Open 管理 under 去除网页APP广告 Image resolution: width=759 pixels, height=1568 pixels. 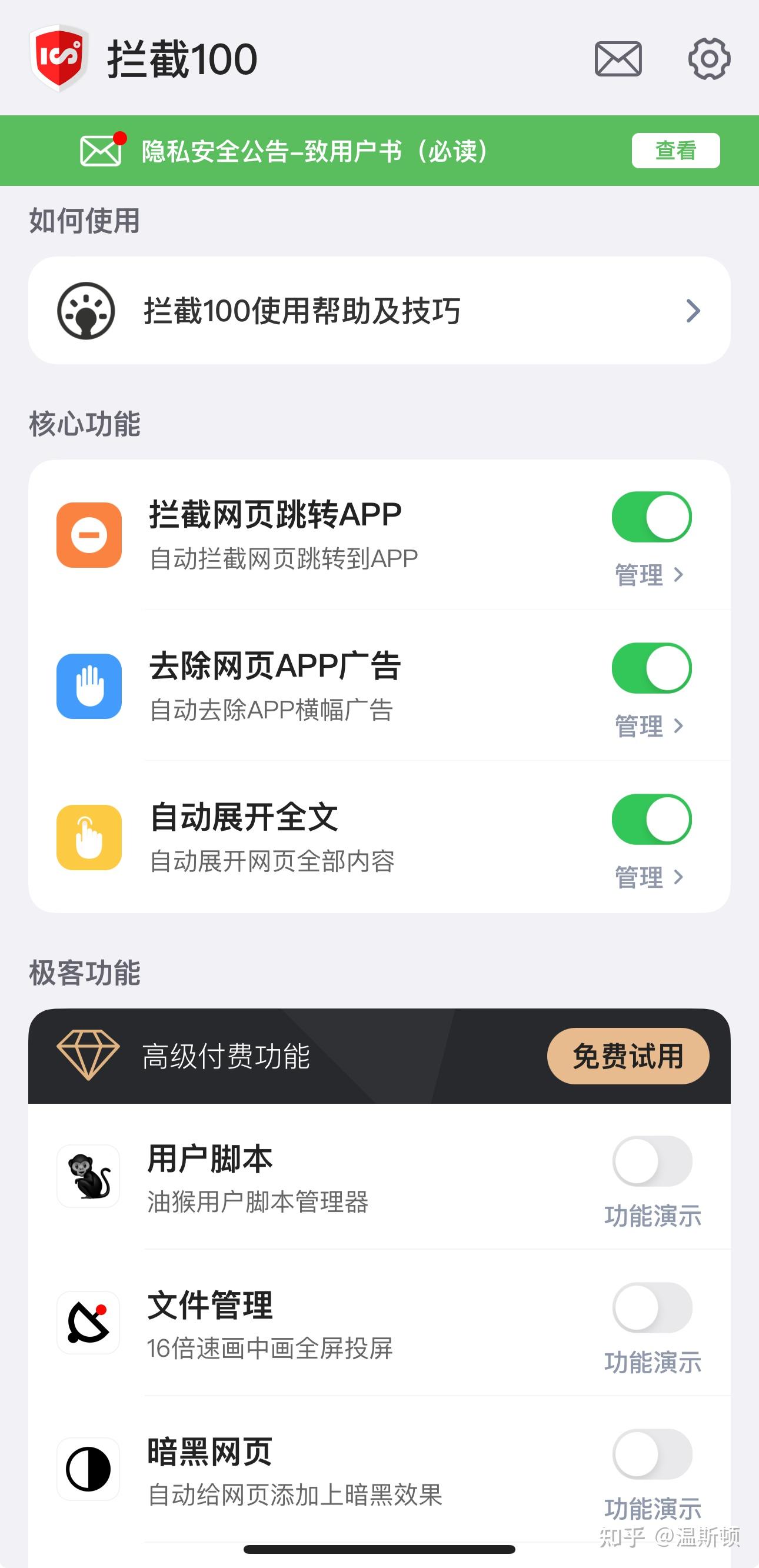tap(650, 725)
